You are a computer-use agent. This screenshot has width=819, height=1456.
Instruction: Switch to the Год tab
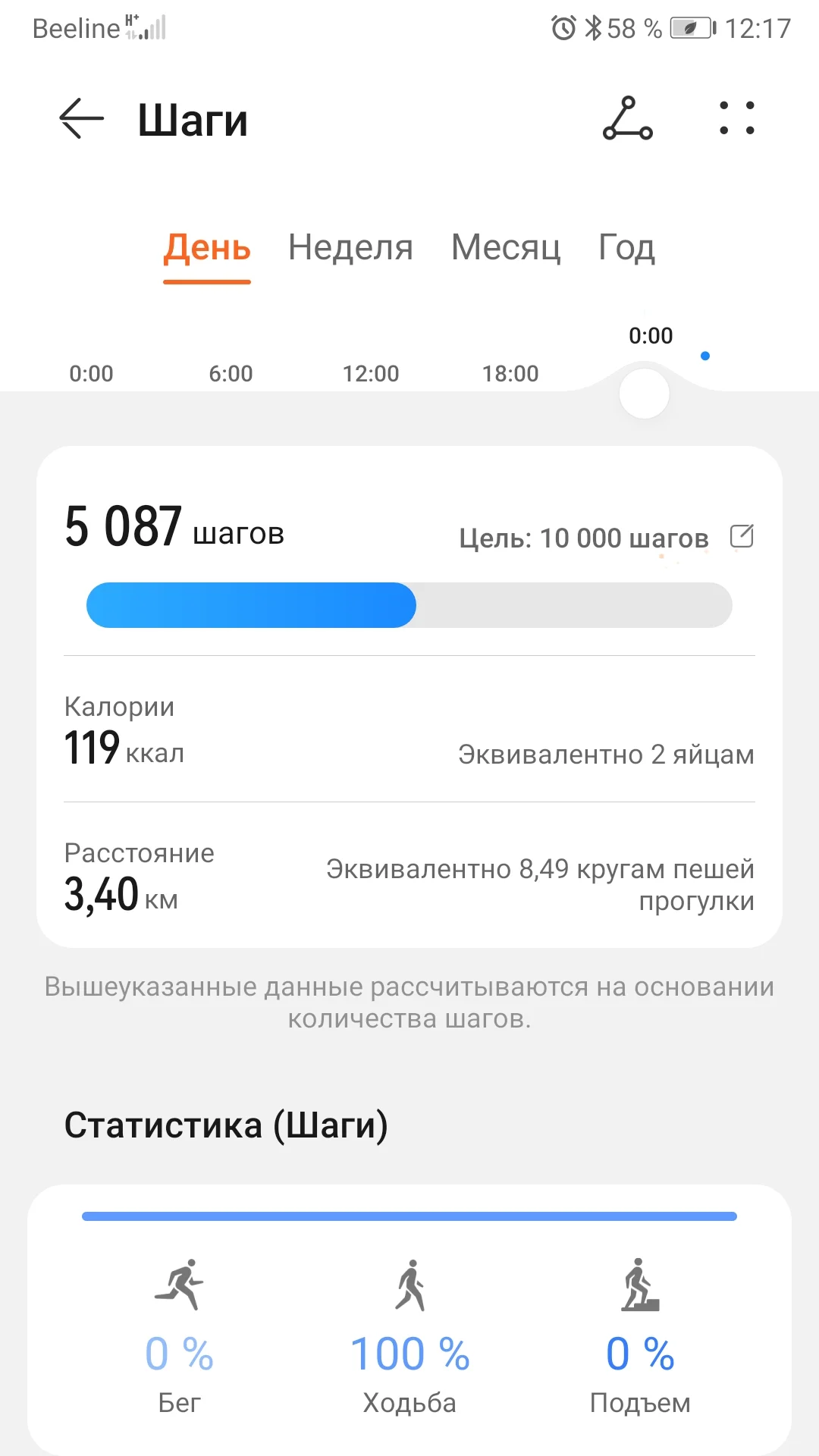pos(626,248)
